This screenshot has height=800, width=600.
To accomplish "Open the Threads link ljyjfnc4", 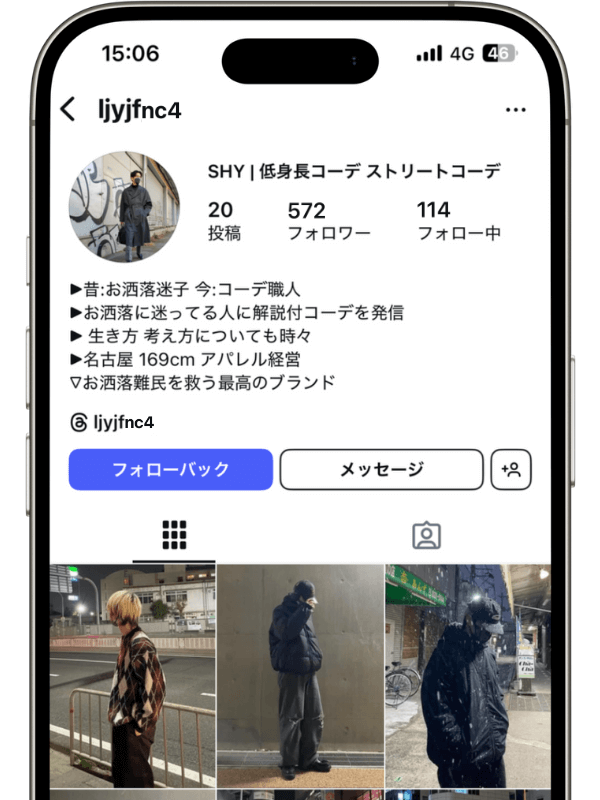I will click(112, 422).
